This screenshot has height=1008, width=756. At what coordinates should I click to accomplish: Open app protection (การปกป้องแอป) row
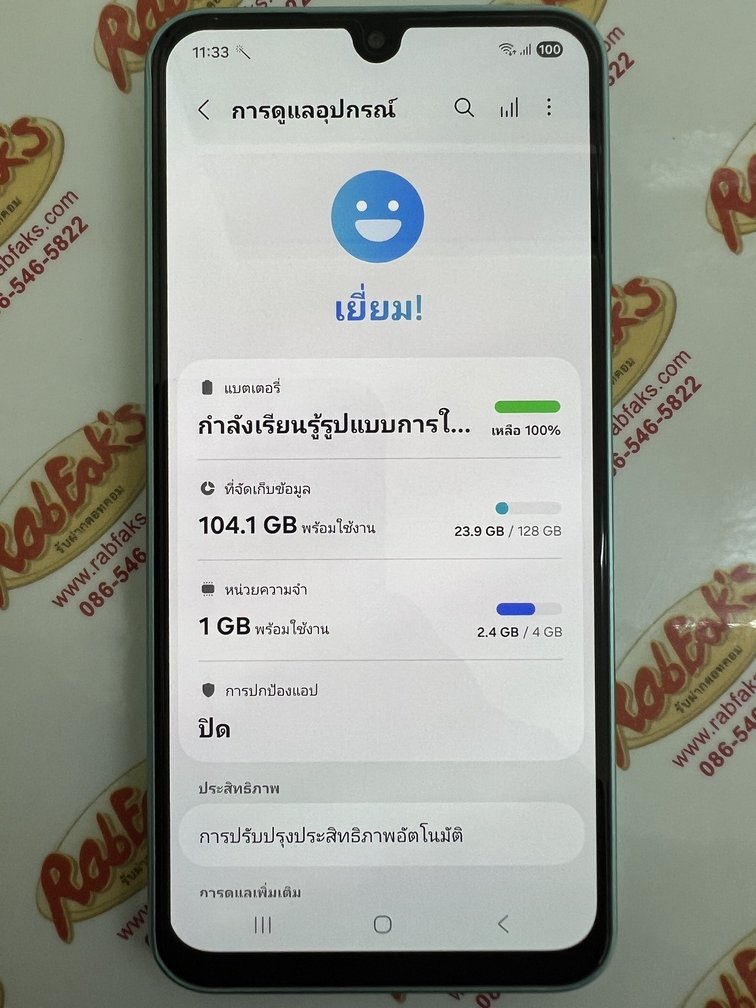[x=380, y=710]
